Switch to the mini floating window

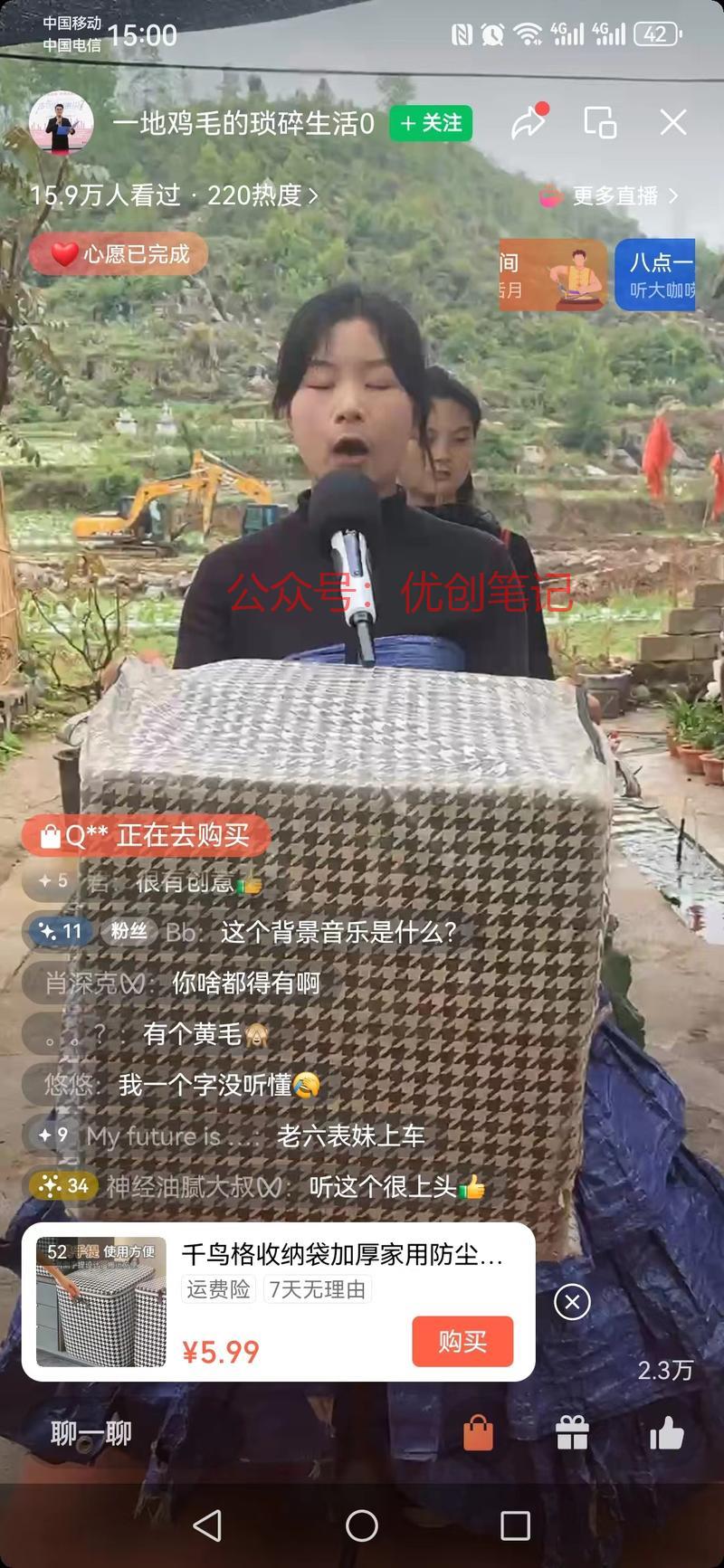(600, 122)
